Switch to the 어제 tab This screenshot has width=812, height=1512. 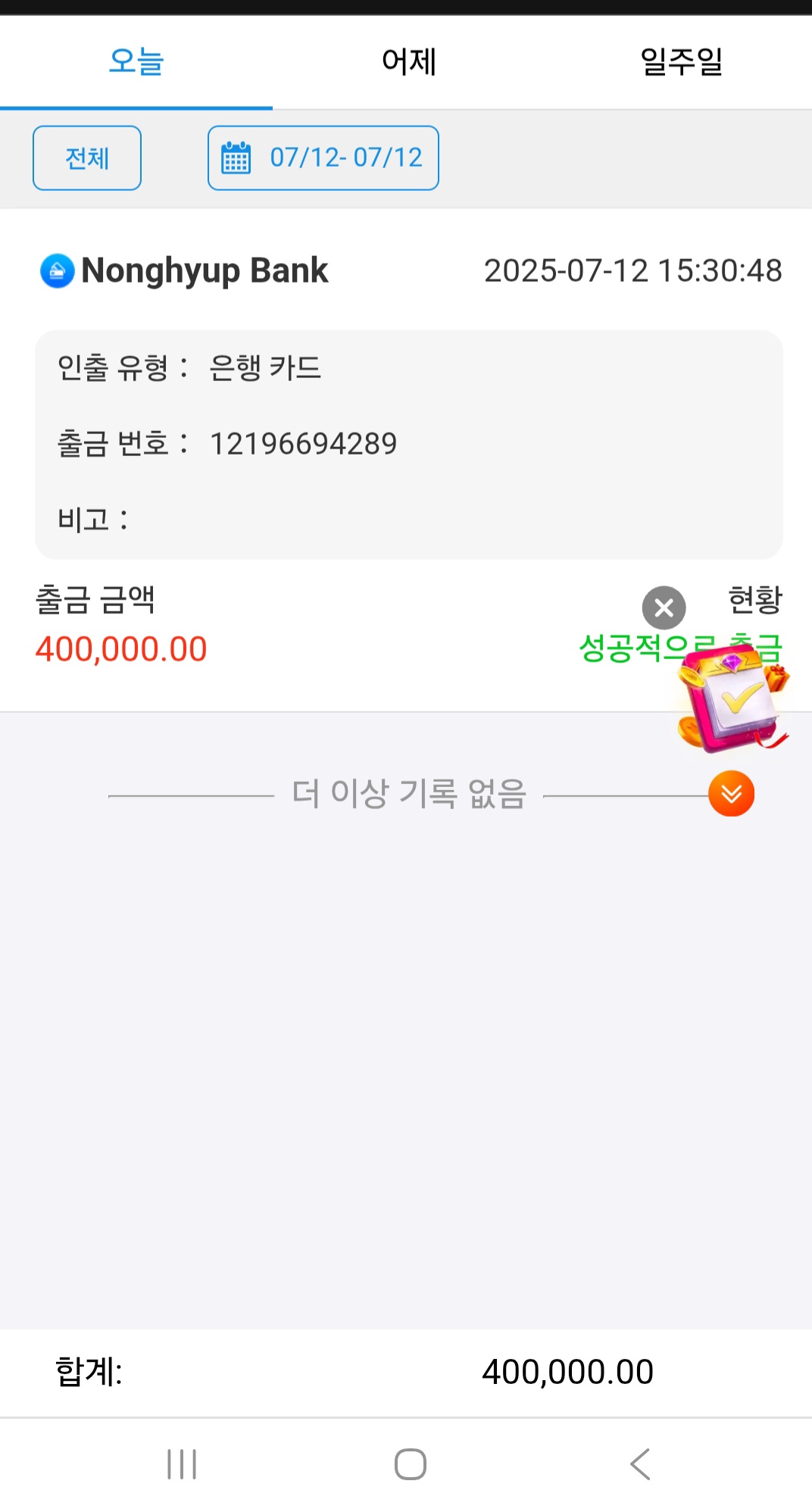(x=409, y=62)
